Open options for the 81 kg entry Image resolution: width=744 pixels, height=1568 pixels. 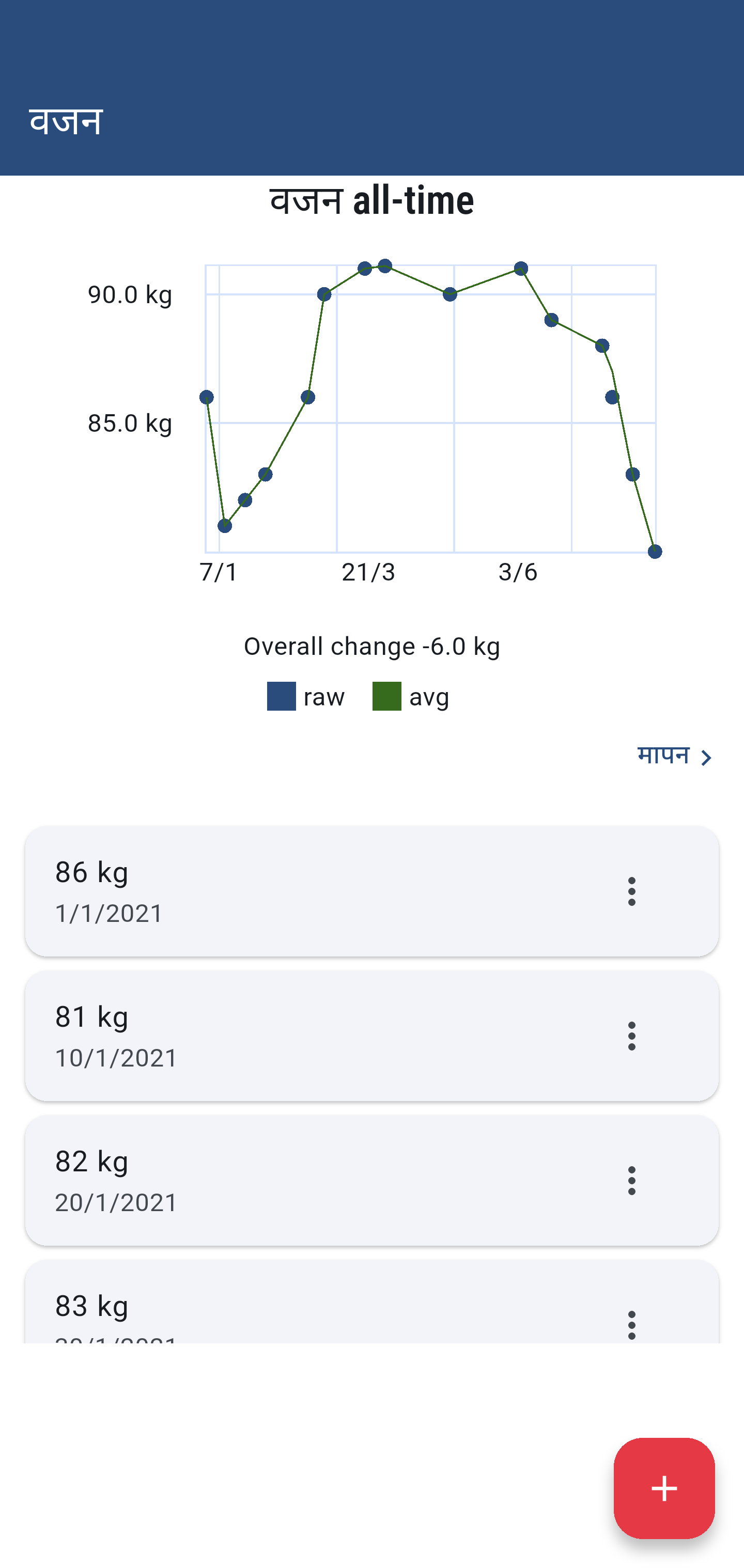[631, 1036]
